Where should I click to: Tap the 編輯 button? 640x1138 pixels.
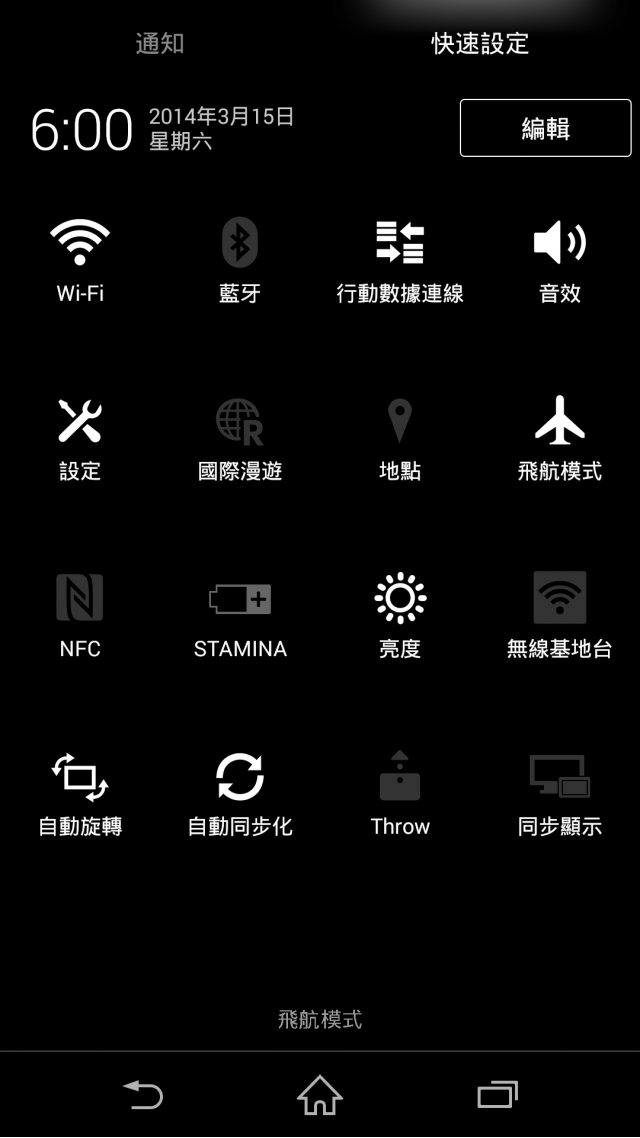pos(545,128)
